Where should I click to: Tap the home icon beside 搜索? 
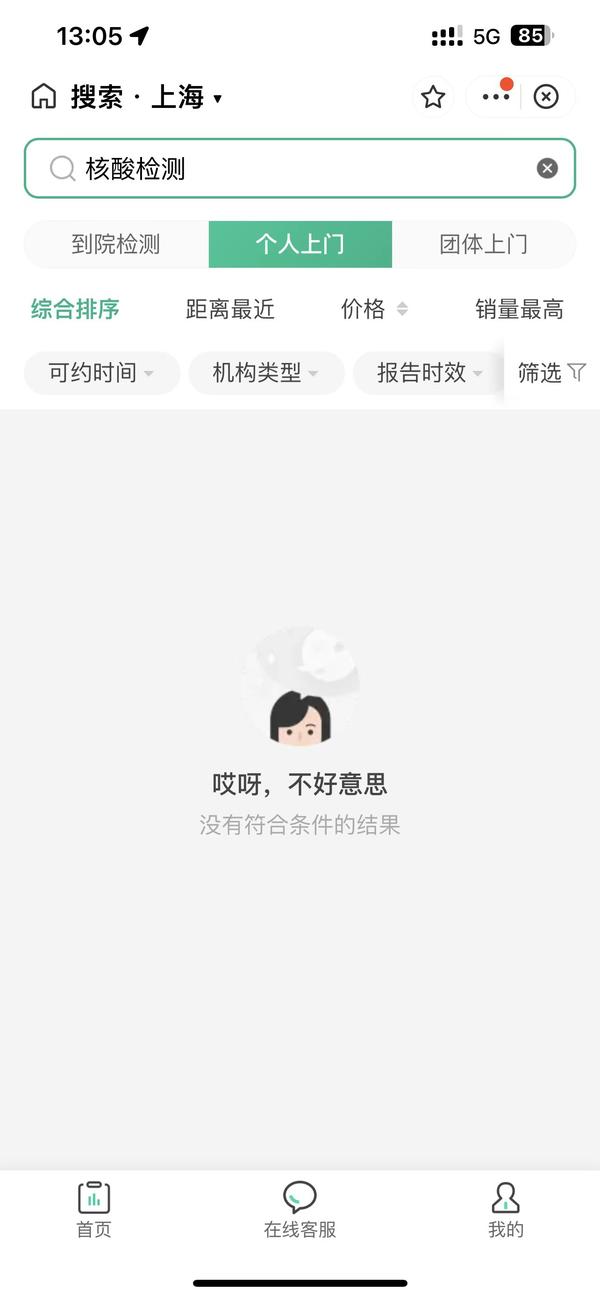click(x=43, y=97)
